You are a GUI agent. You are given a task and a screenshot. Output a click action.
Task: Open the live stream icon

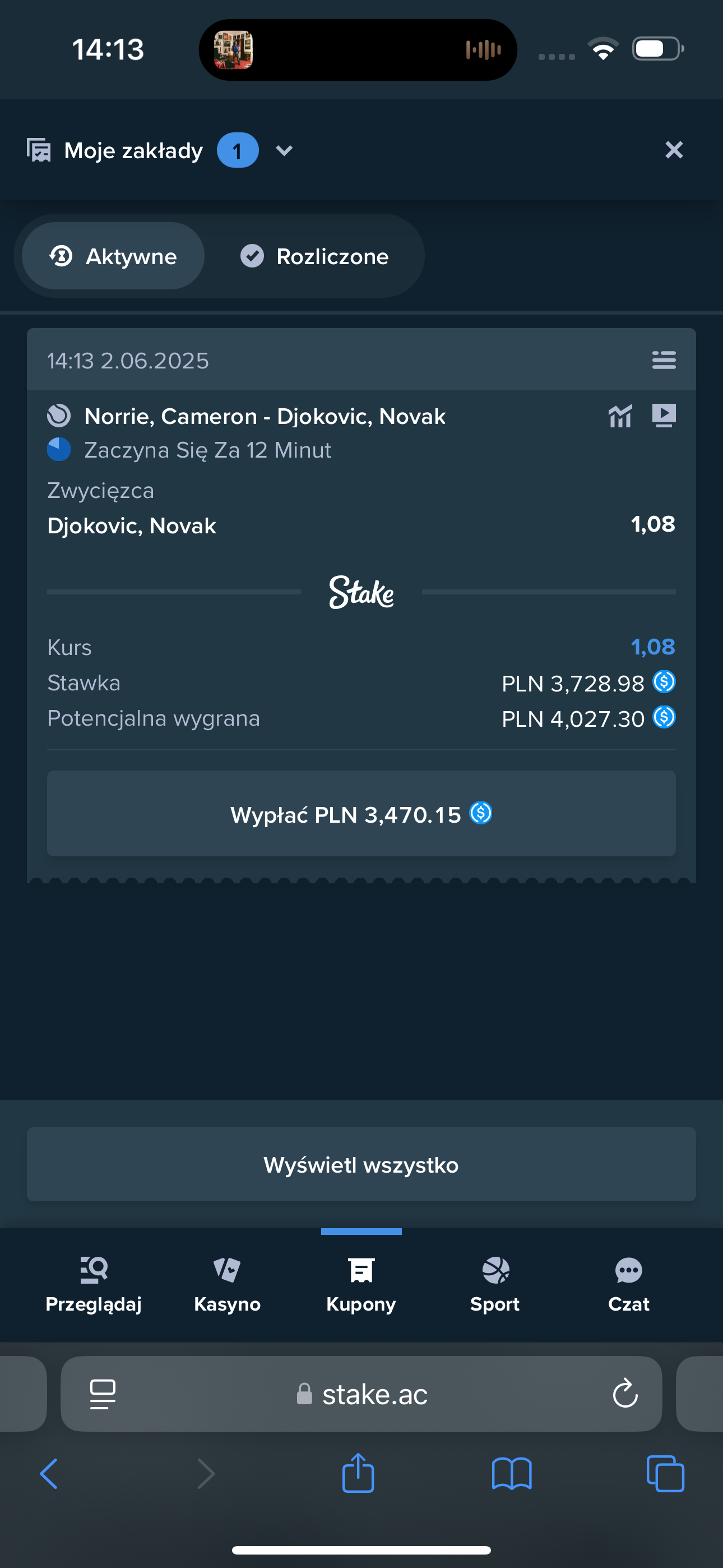(x=664, y=416)
